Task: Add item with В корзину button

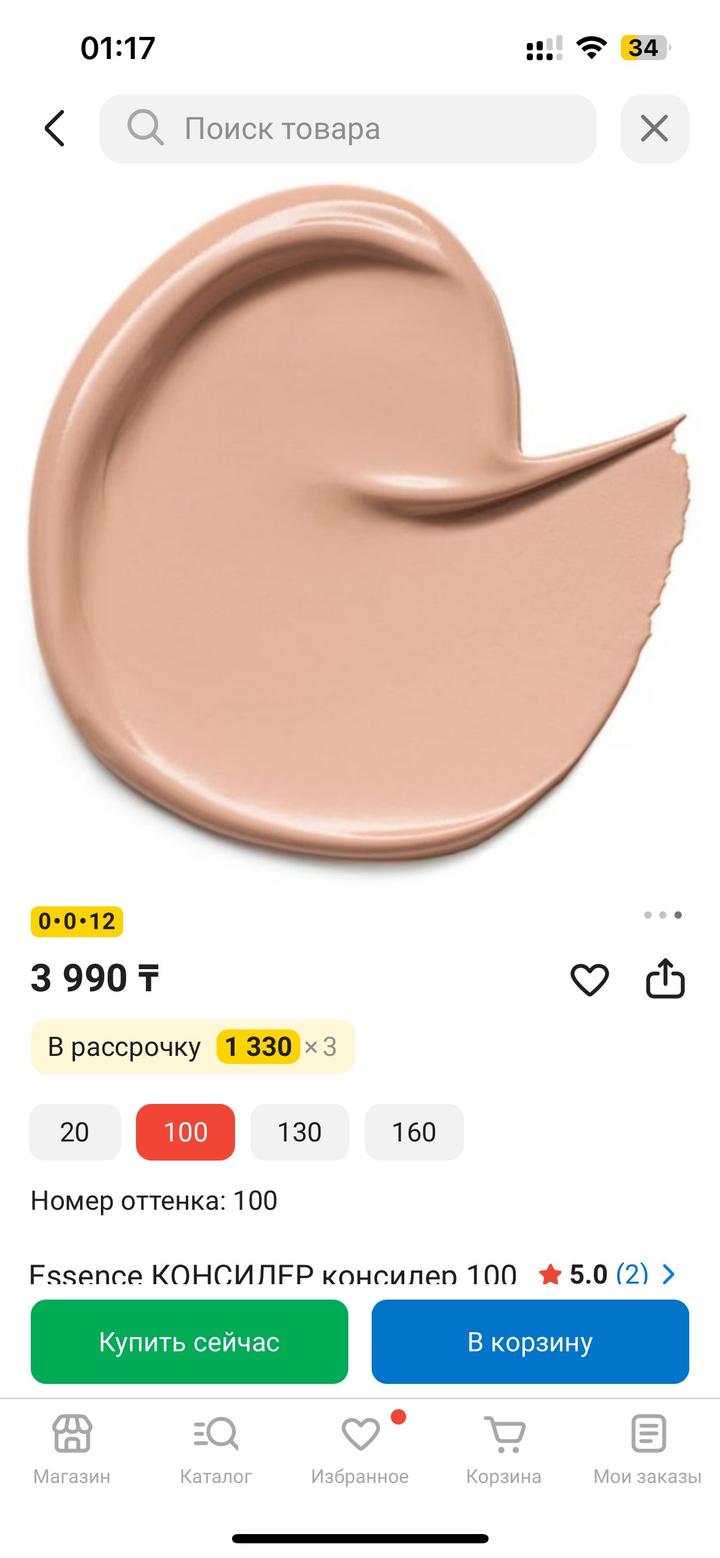Action: pyautogui.click(x=530, y=1341)
